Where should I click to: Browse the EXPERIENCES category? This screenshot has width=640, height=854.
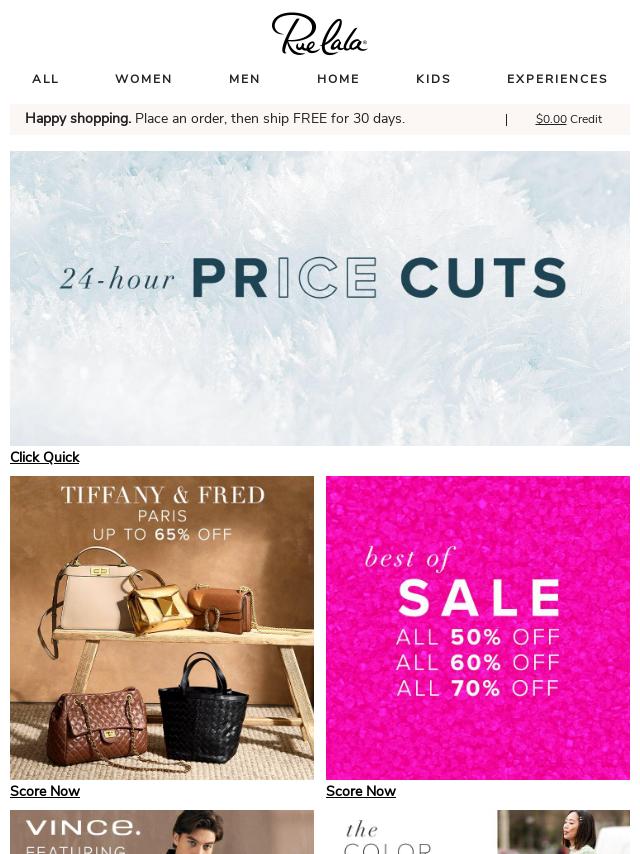pos(557,79)
